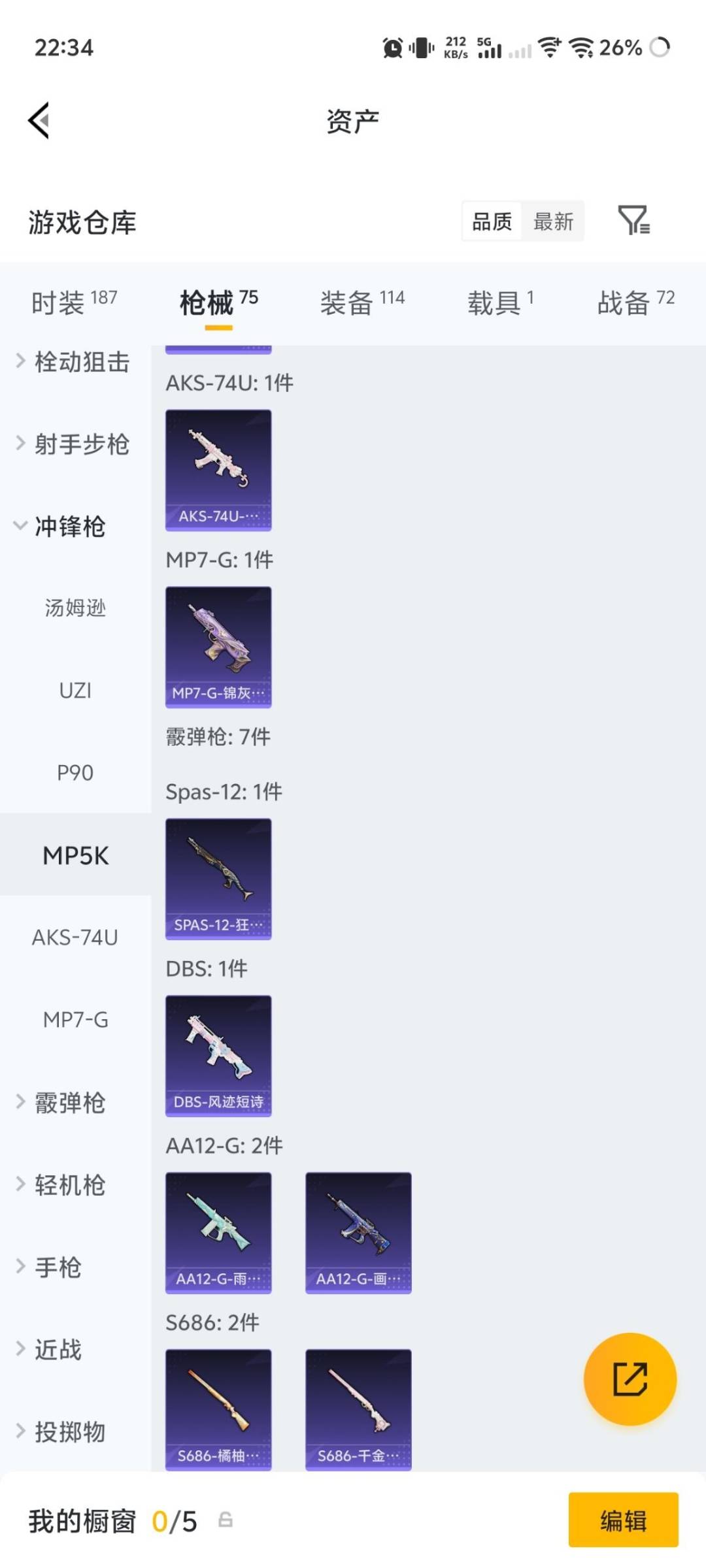Screen dimensions: 706x1568
Task: Expand the 栓动狙击 category
Action: pos(82,363)
